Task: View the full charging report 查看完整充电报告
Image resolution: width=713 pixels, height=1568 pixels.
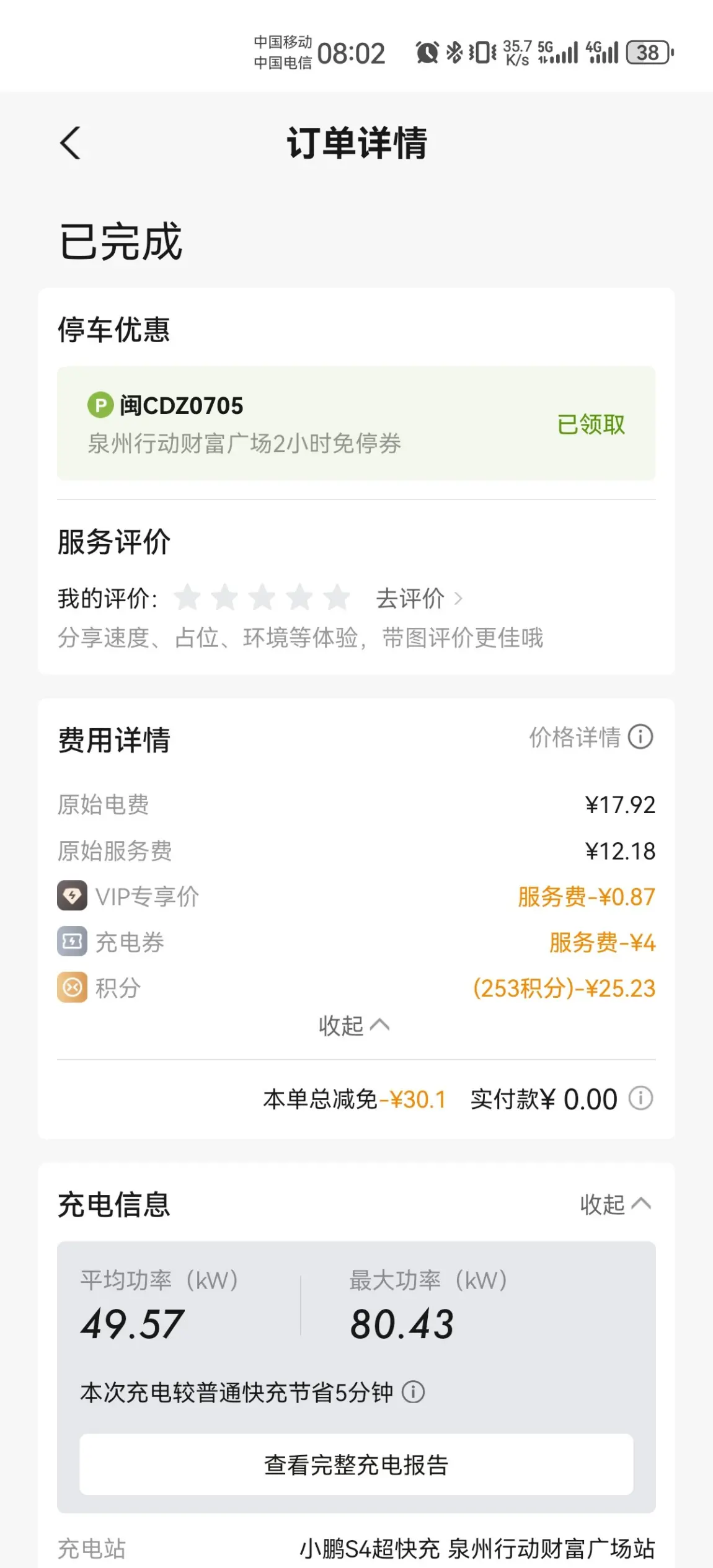Action: pos(356,1464)
